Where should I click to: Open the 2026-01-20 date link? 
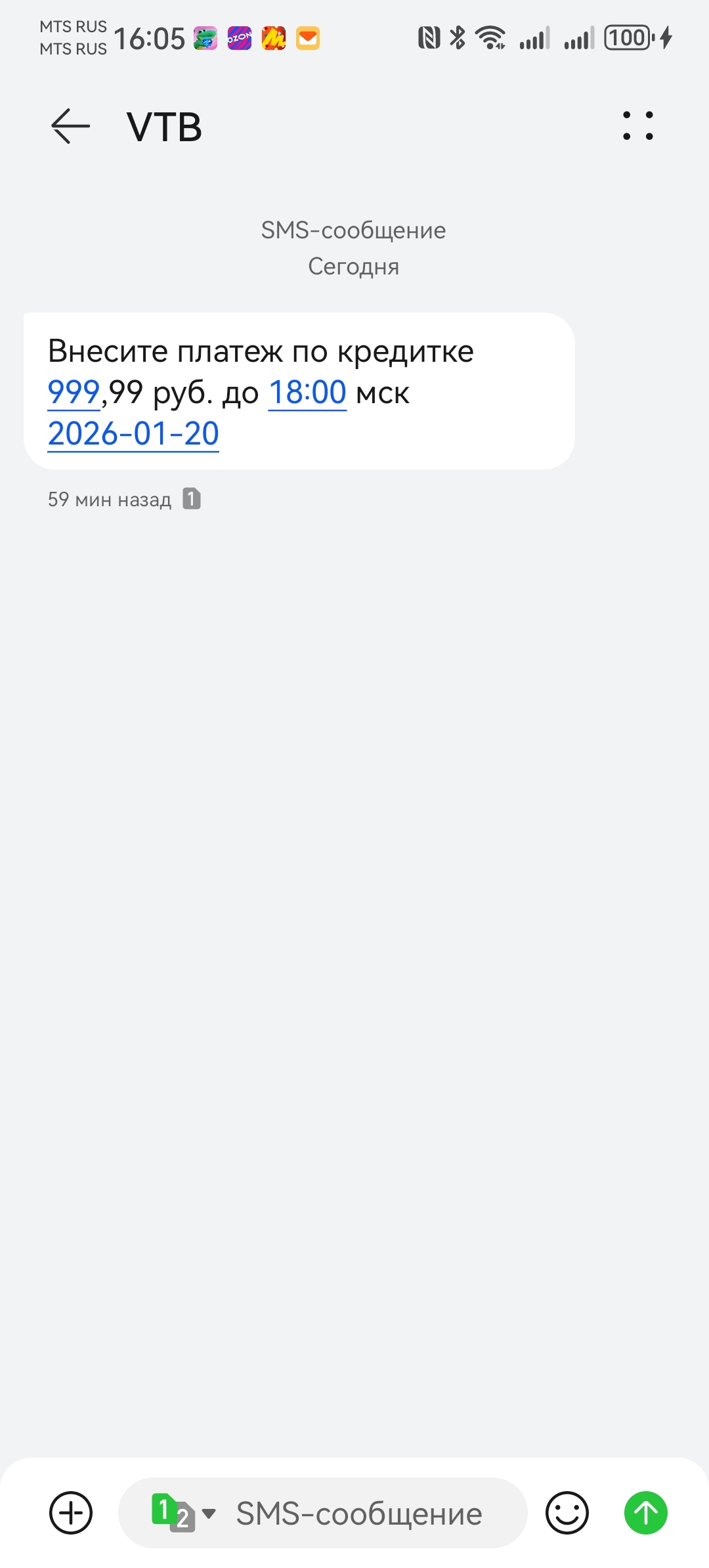pos(133,434)
